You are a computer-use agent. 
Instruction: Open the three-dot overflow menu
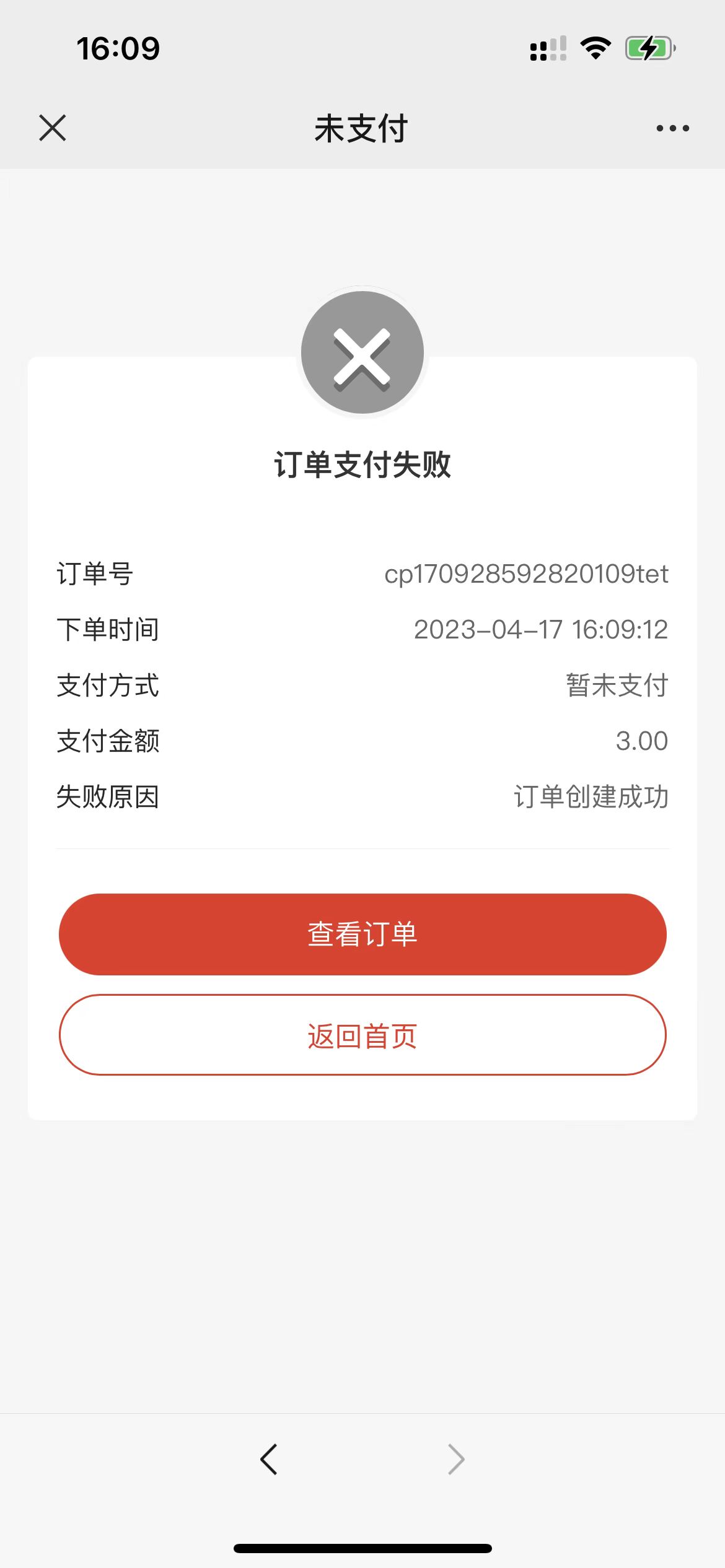point(672,128)
